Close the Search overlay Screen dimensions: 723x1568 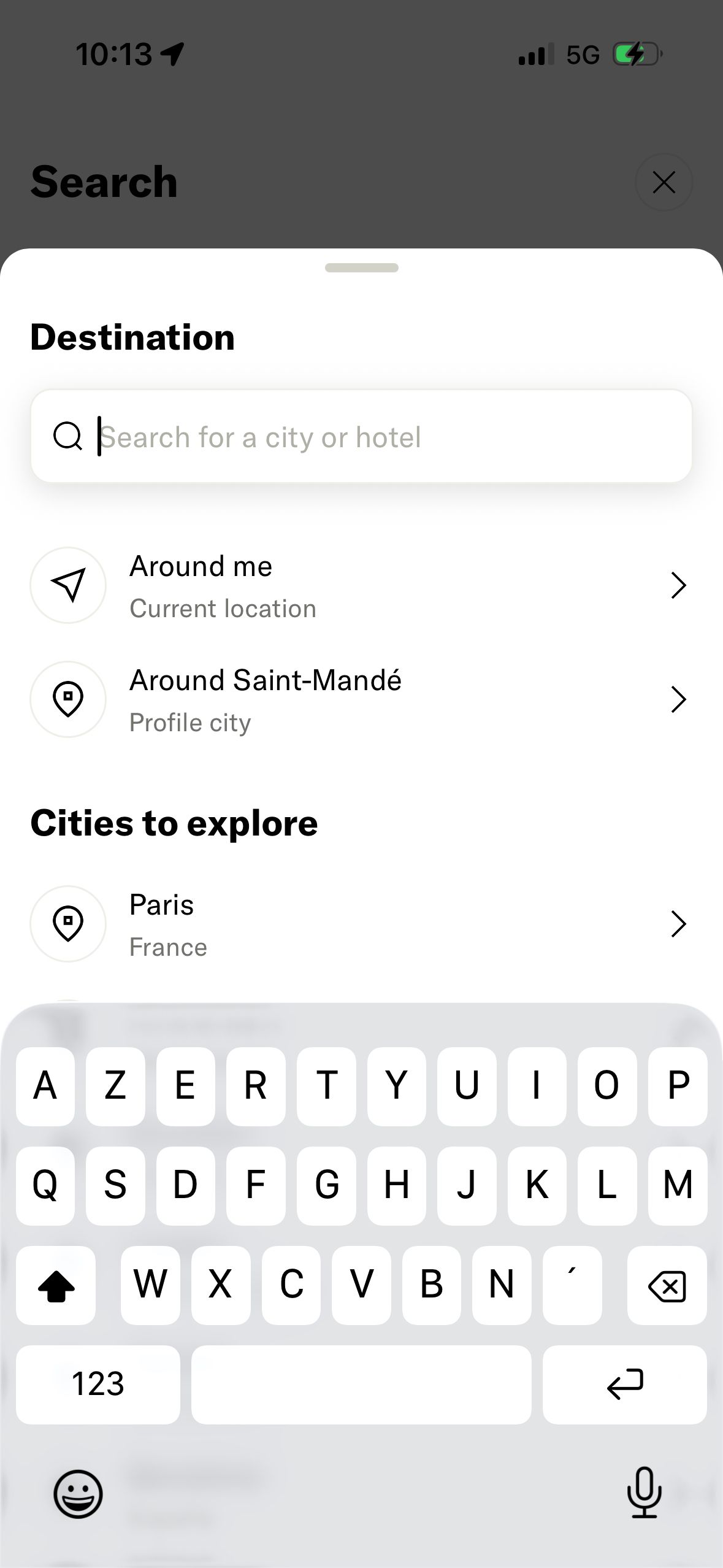(664, 182)
